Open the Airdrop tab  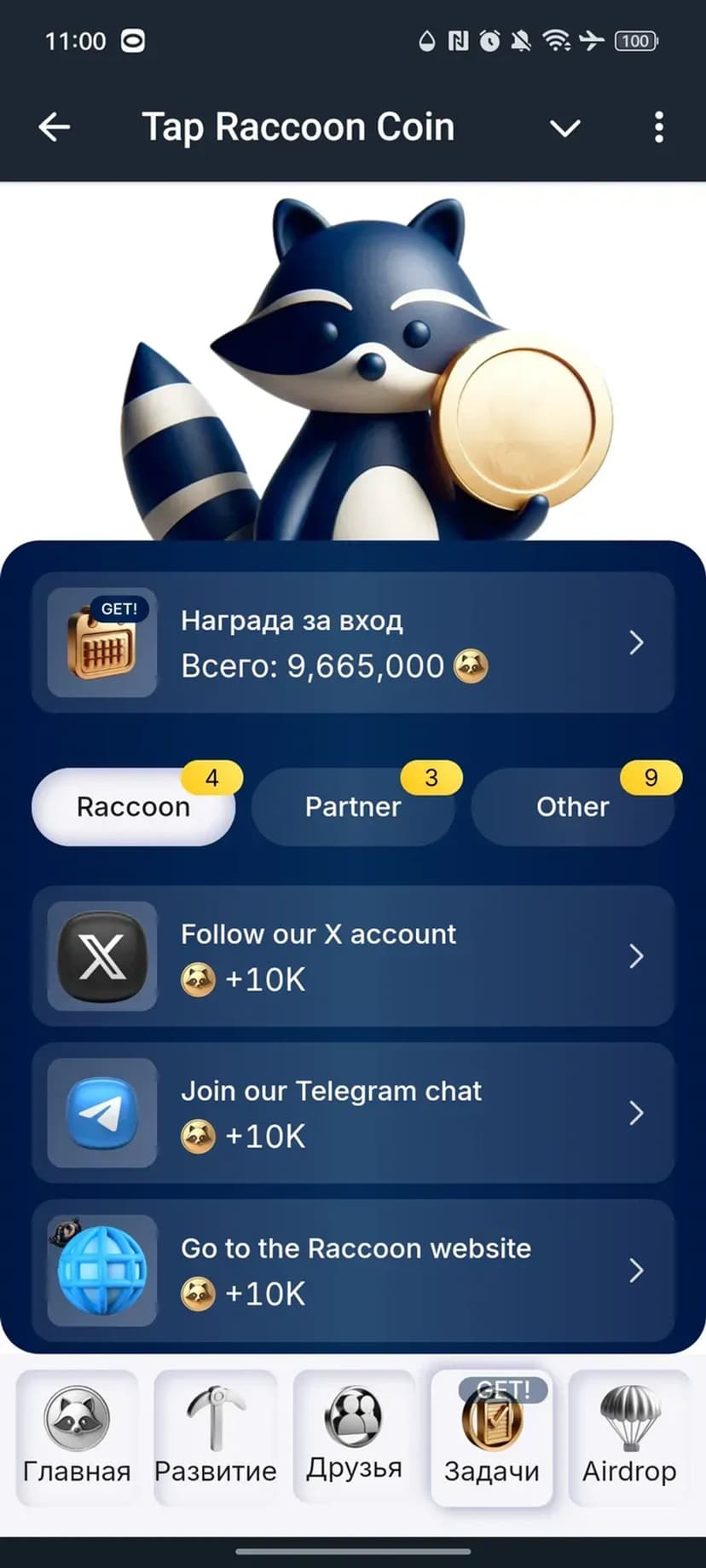[629, 1438]
